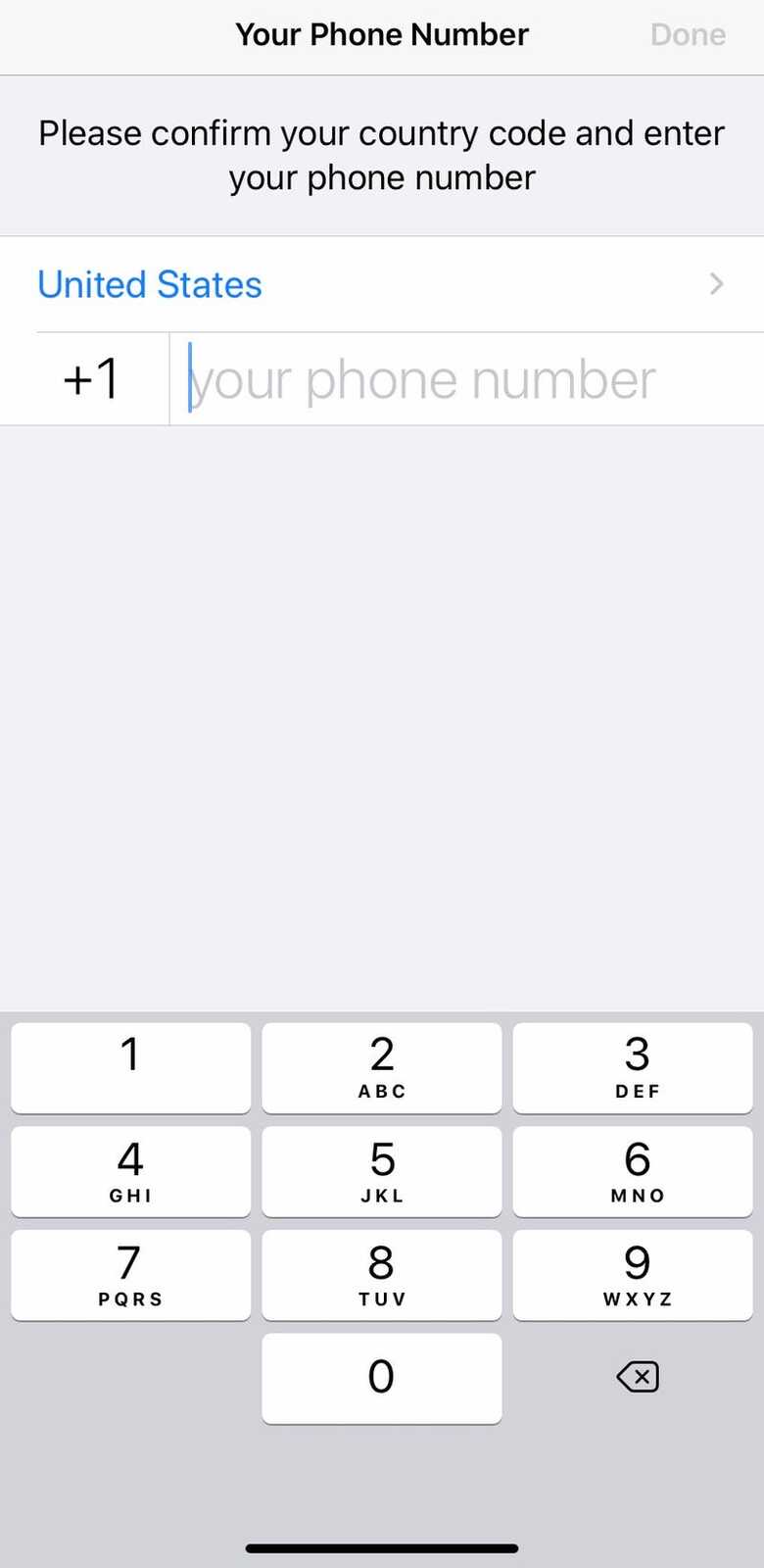Type digit 1 on the keypad
The image size is (764, 1568).
(130, 1067)
